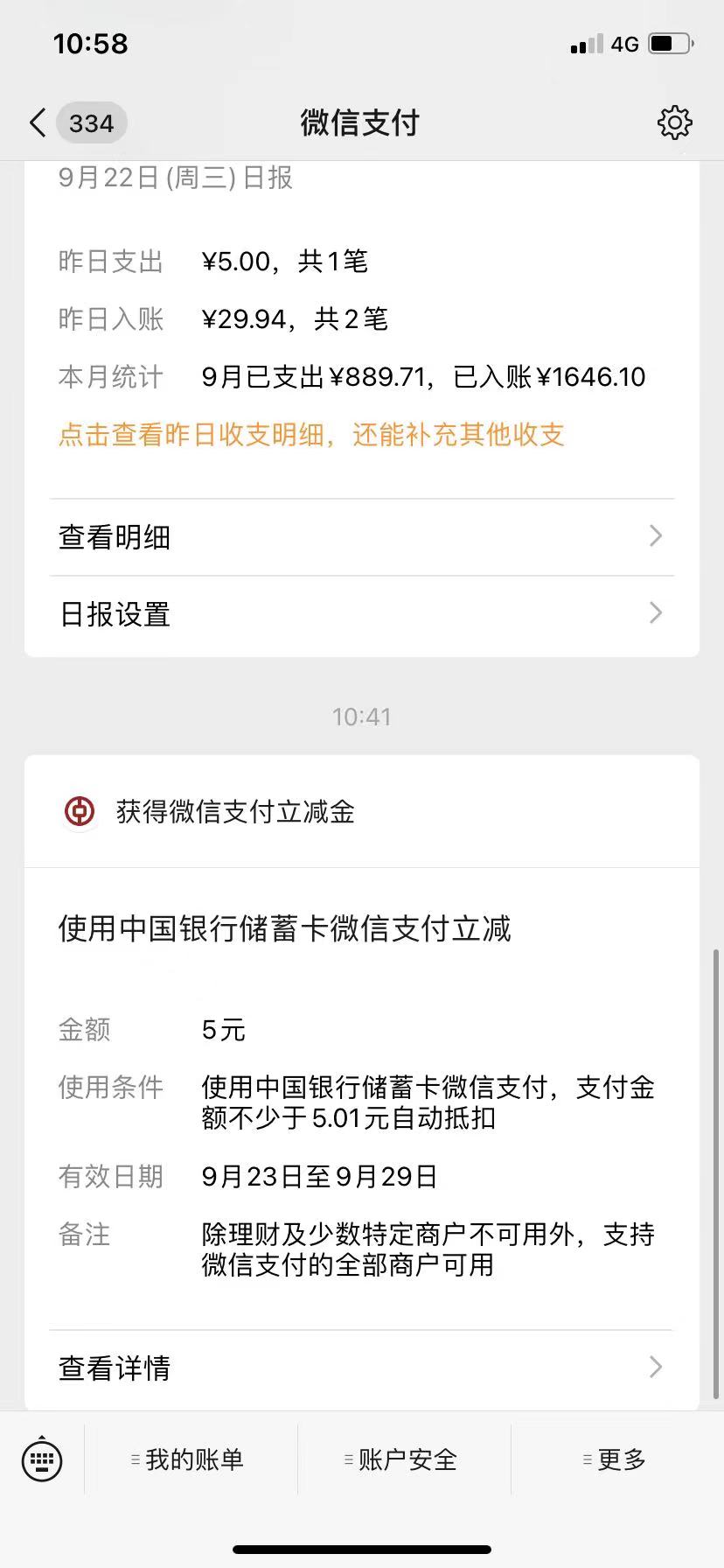Switch to keyboard input mode
Image resolution: width=724 pixels, height=1568 pixels.
[42, 1459]
